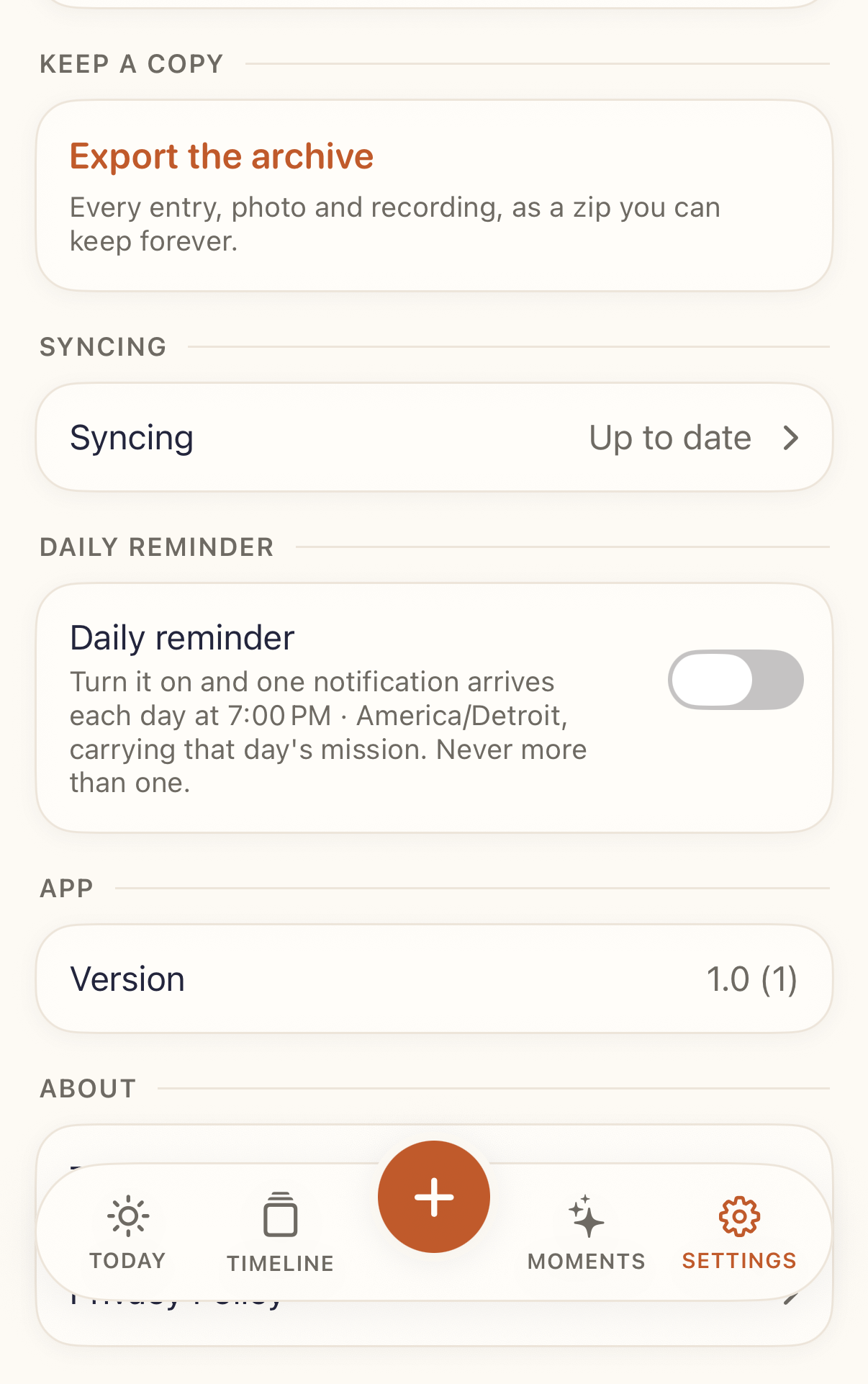Open the Moments tab

(587, 1234)
